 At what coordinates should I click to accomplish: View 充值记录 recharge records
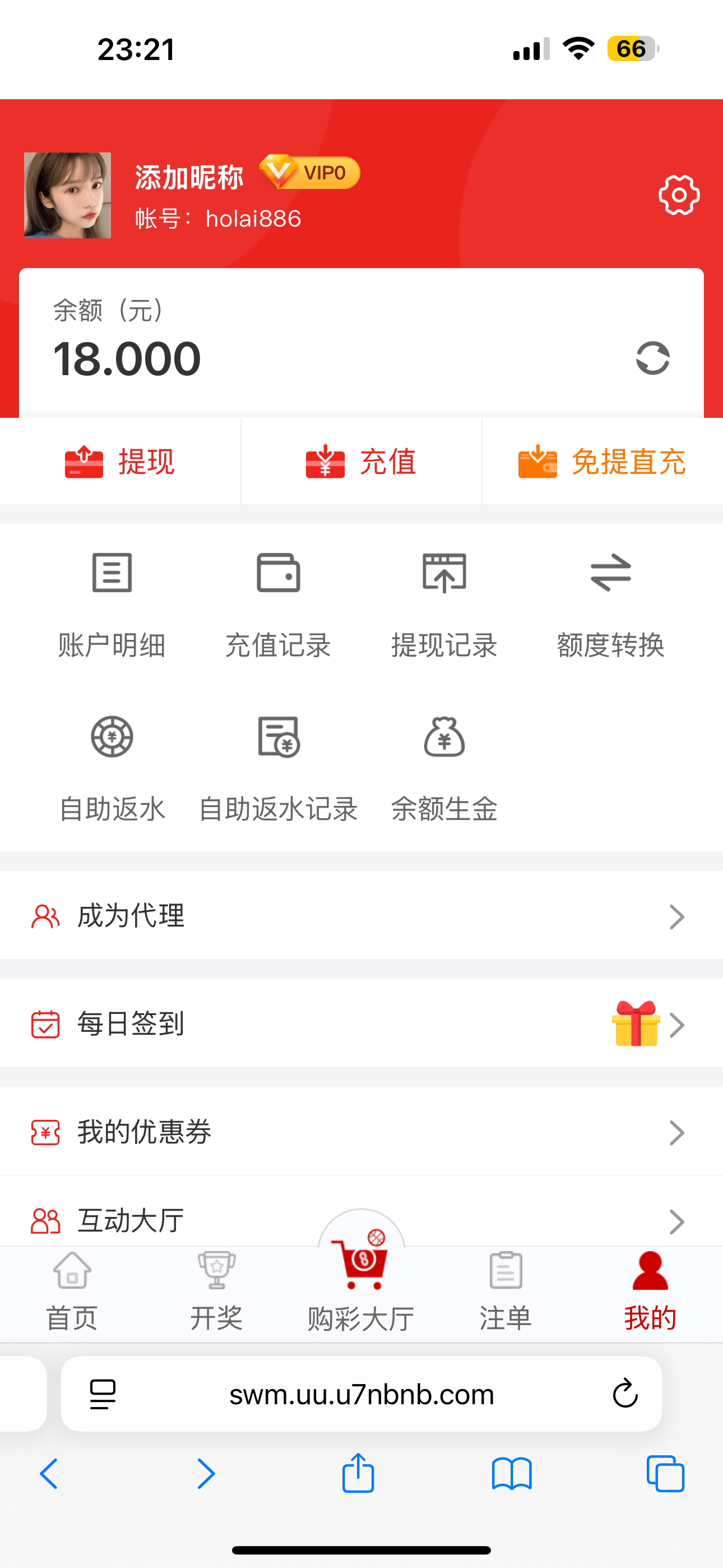[x=278, y=604]
